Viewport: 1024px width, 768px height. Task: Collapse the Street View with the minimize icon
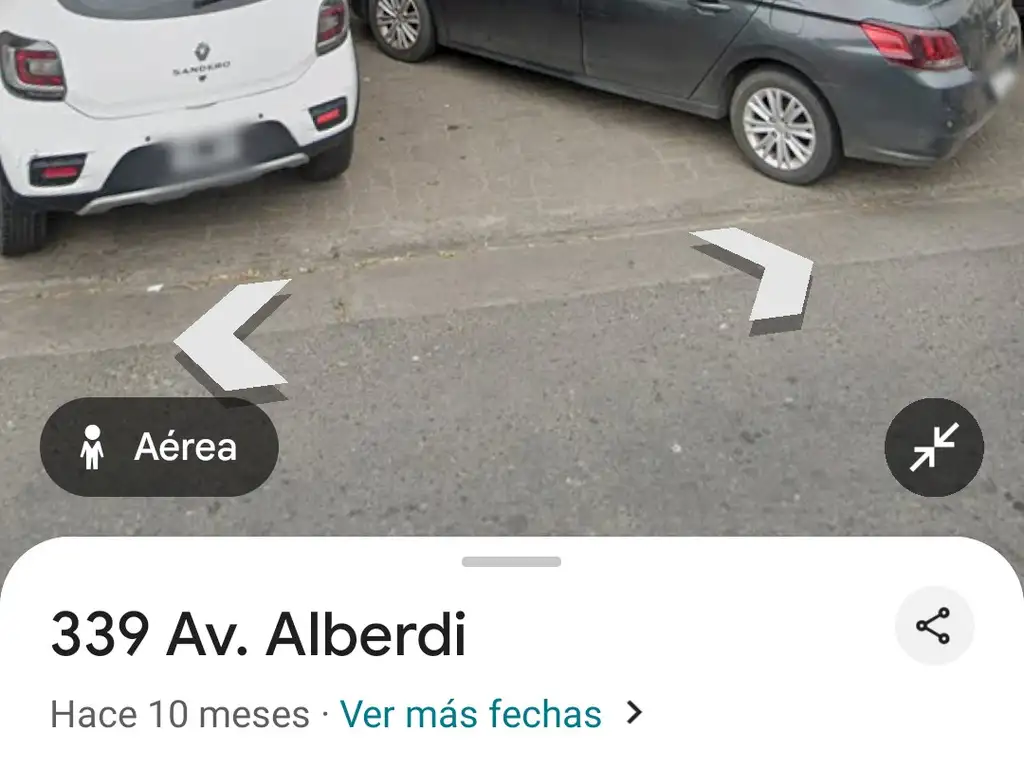(934, 447)
